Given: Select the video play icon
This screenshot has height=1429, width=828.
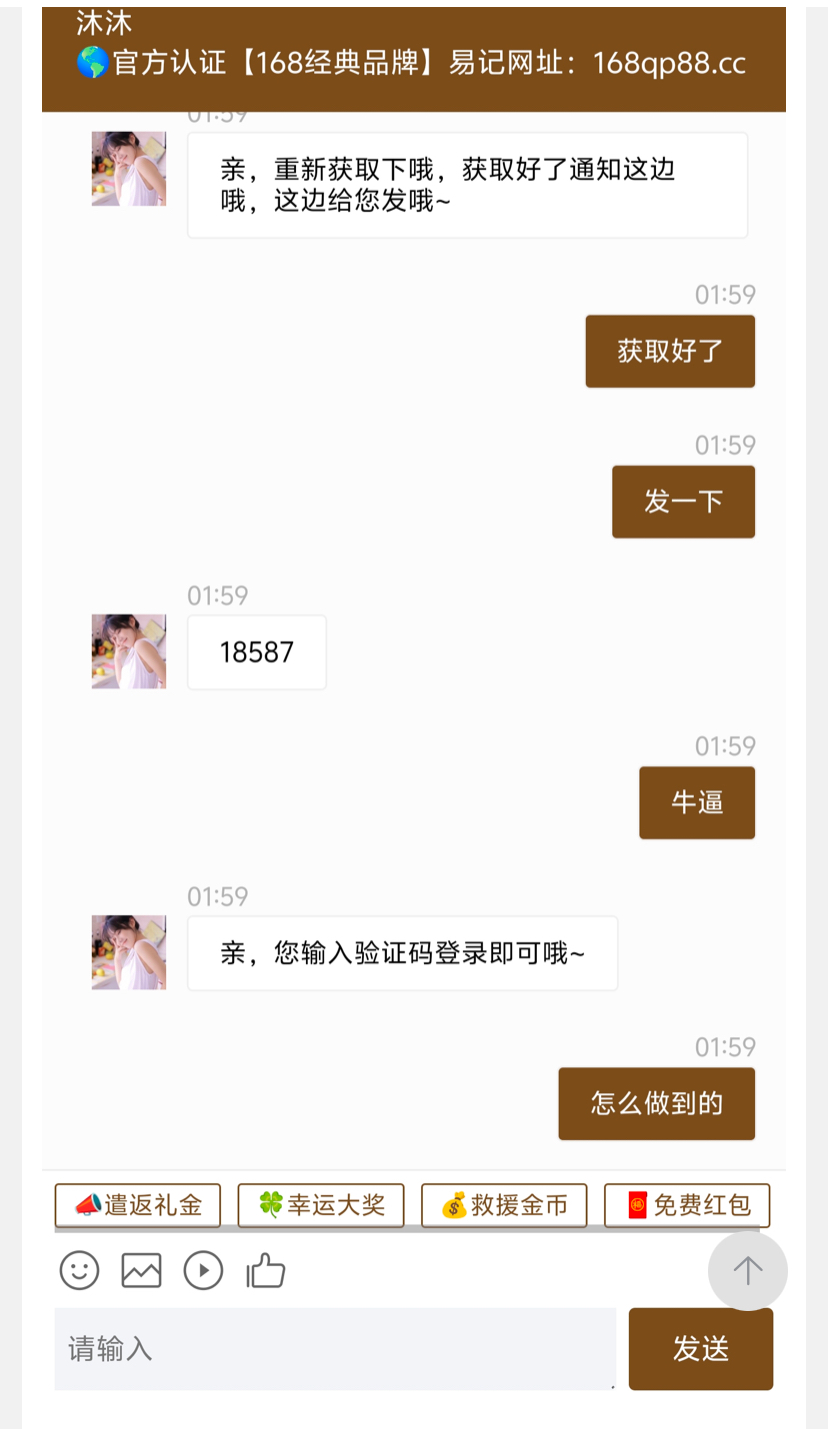Looking at the screenshot, I should click(x=204, y=1271).
